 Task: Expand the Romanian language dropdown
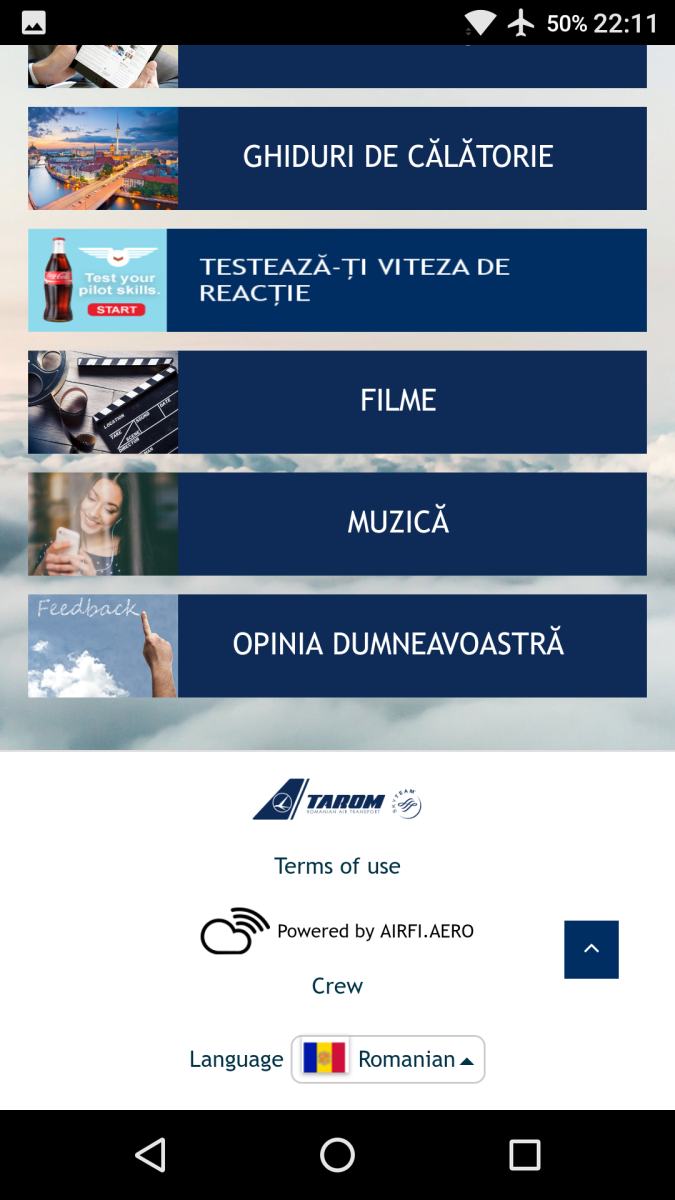(388, 1059)
